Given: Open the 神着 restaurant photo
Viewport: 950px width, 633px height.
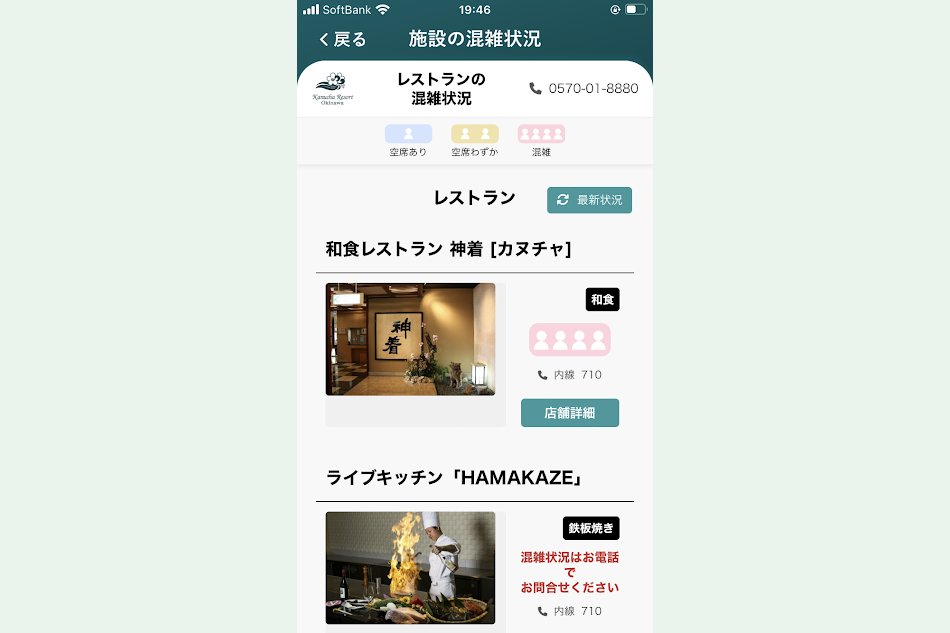Looking at the screenshot, I should (410, 339).
